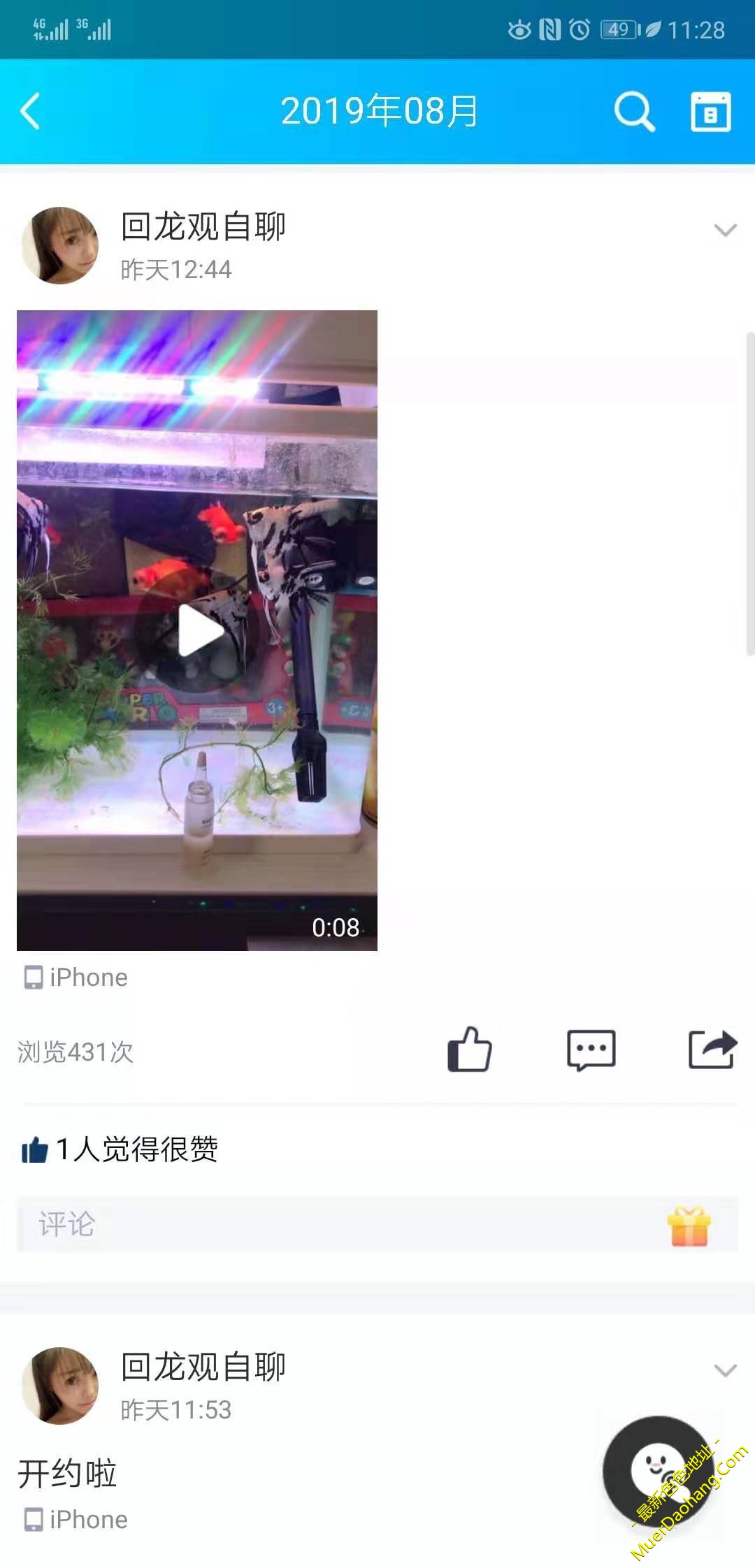Share the fish tank video post
The image size is (755, 1568).
[712, 1050]
